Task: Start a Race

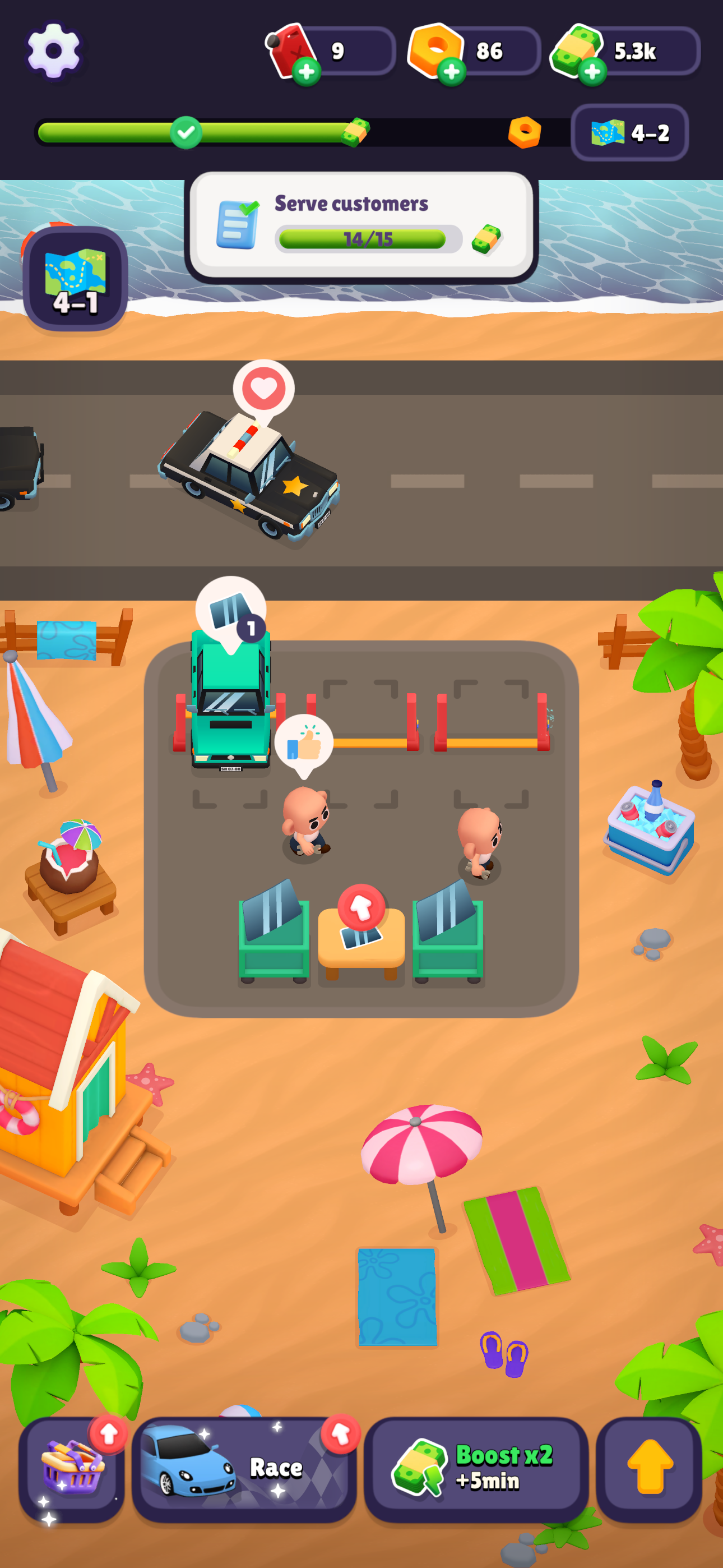Action: 243,1468
